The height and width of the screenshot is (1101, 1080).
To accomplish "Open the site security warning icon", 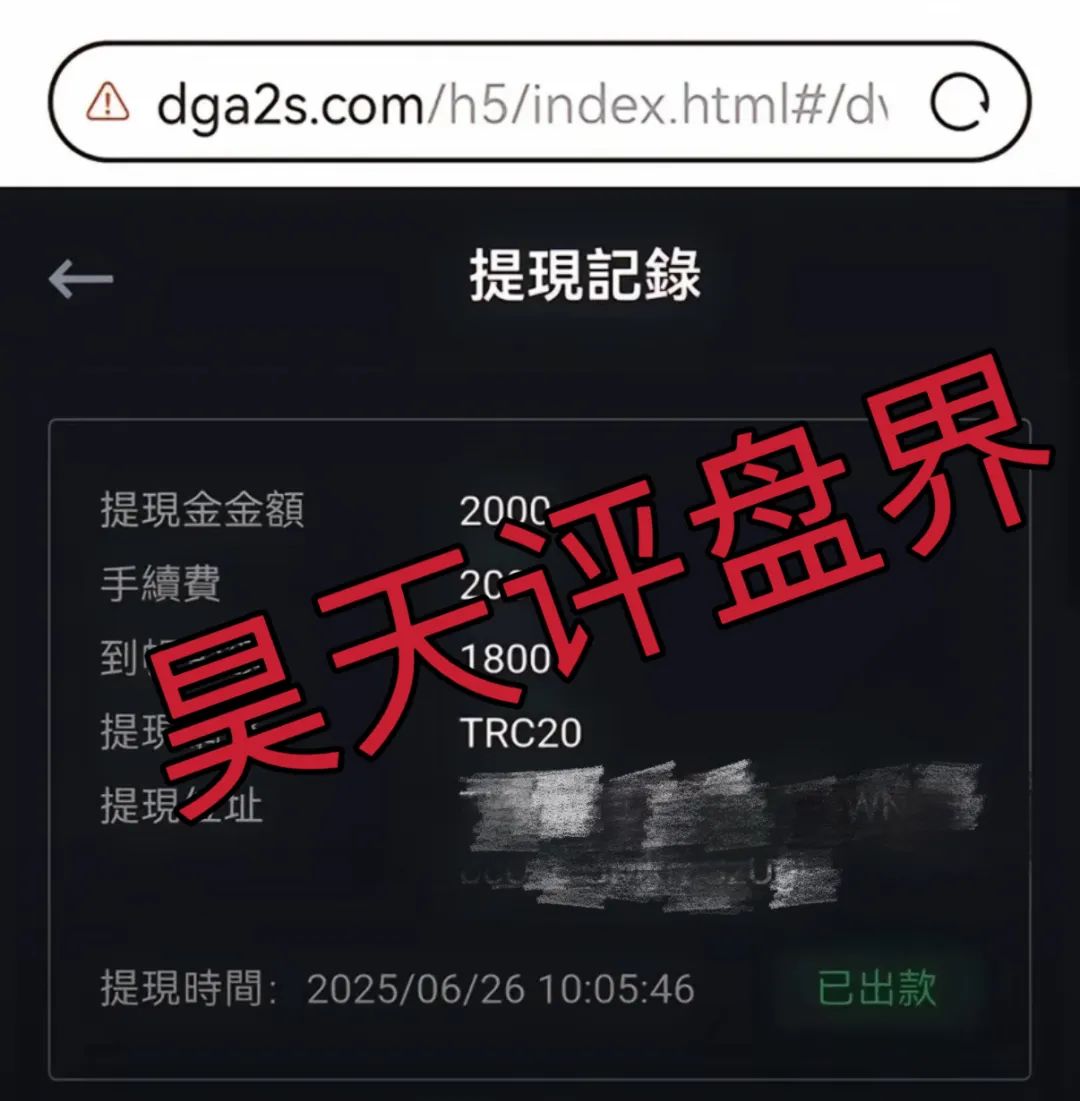I will point(107,102).
